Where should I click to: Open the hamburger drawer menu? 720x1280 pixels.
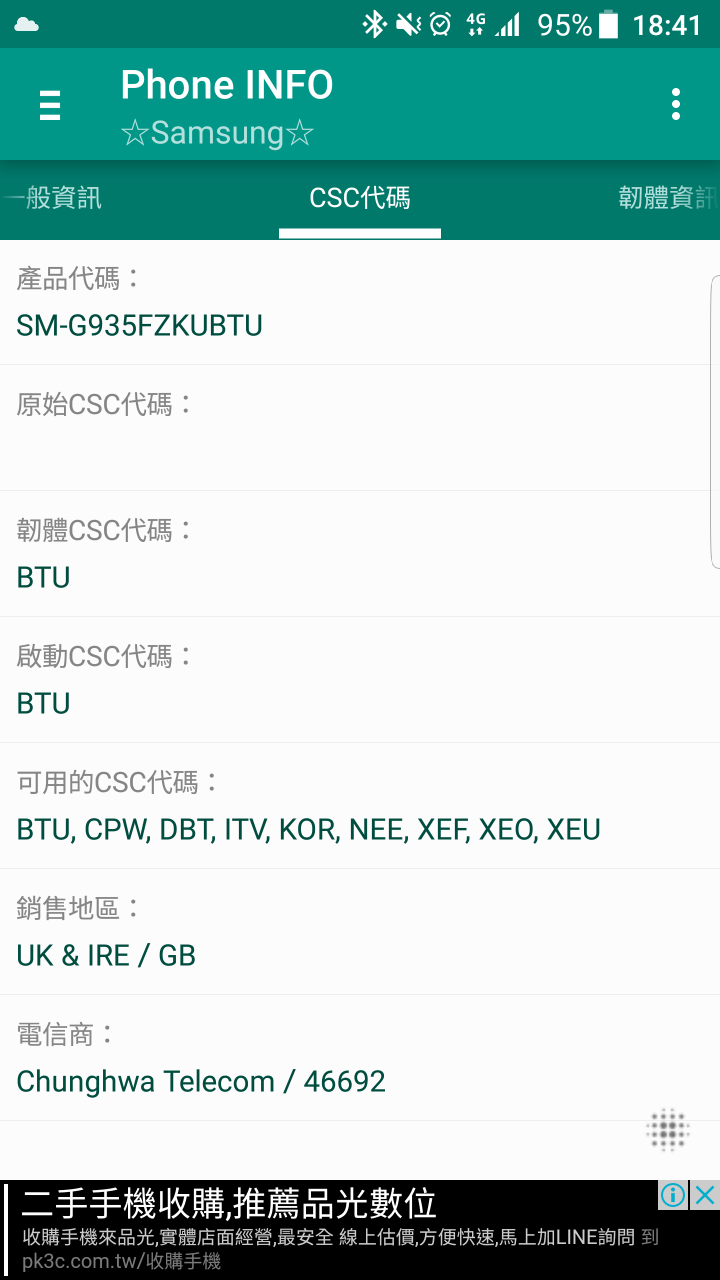[50, 105]
